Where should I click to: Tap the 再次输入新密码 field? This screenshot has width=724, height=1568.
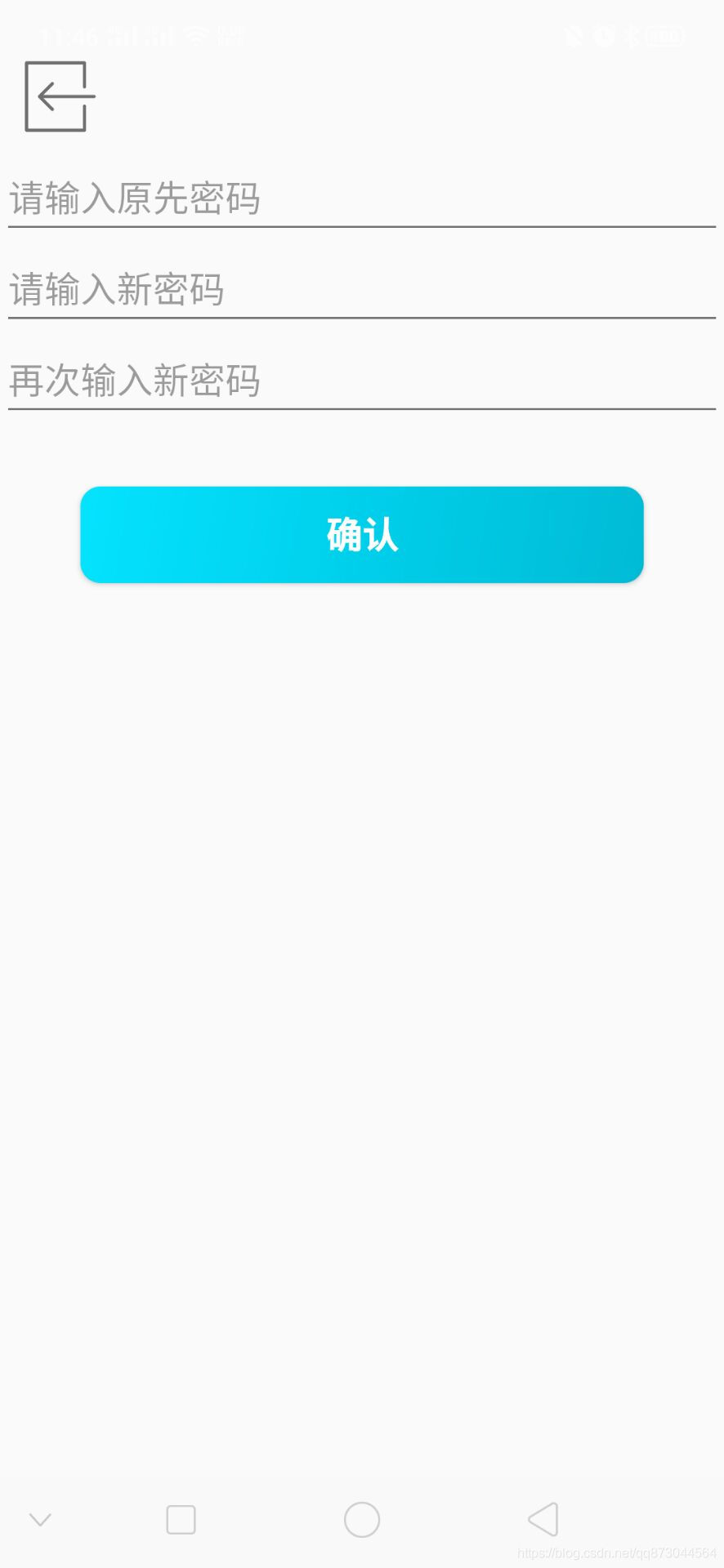pos(362,381)
